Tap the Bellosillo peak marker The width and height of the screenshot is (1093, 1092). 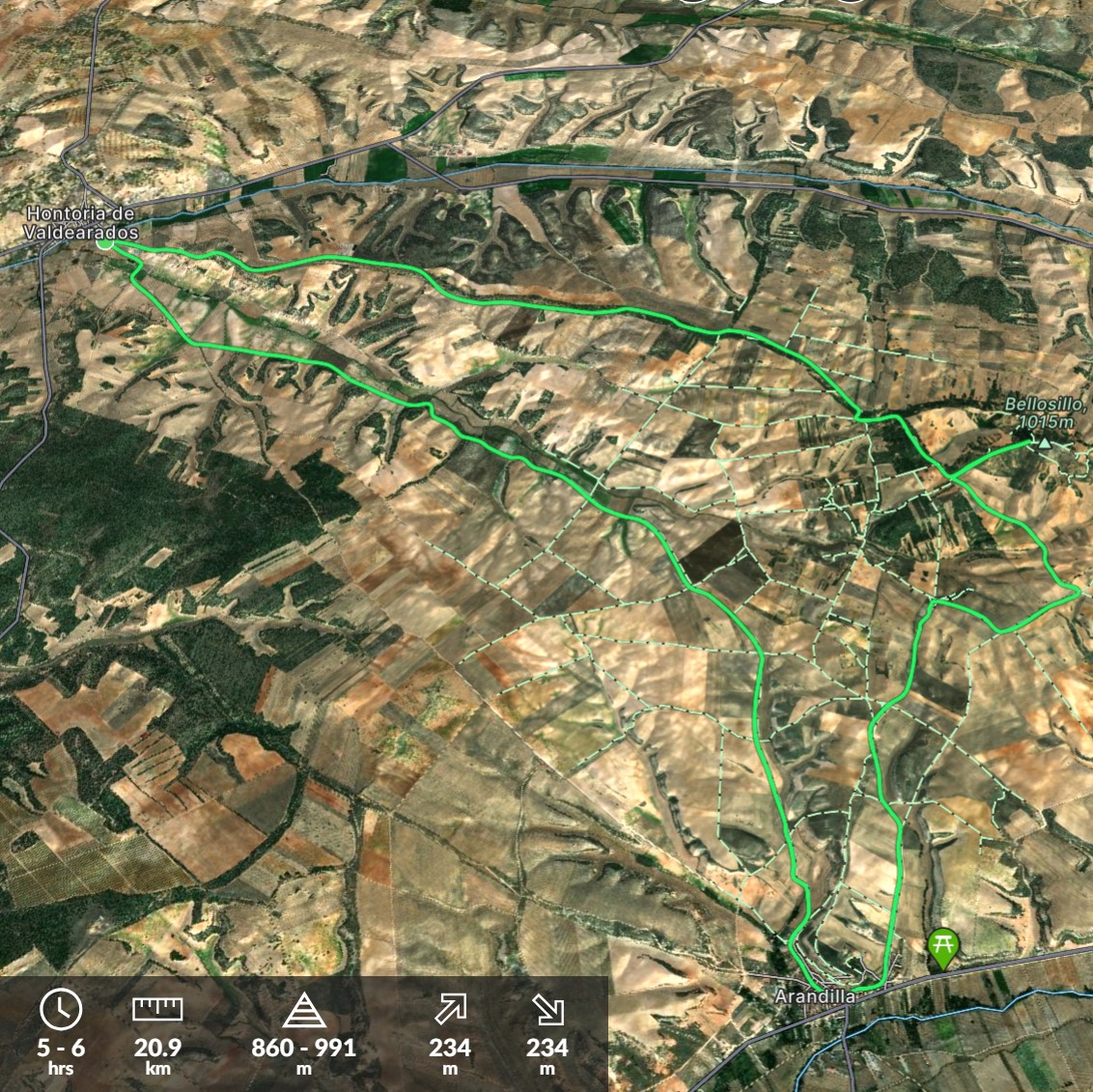(1044, 442)
